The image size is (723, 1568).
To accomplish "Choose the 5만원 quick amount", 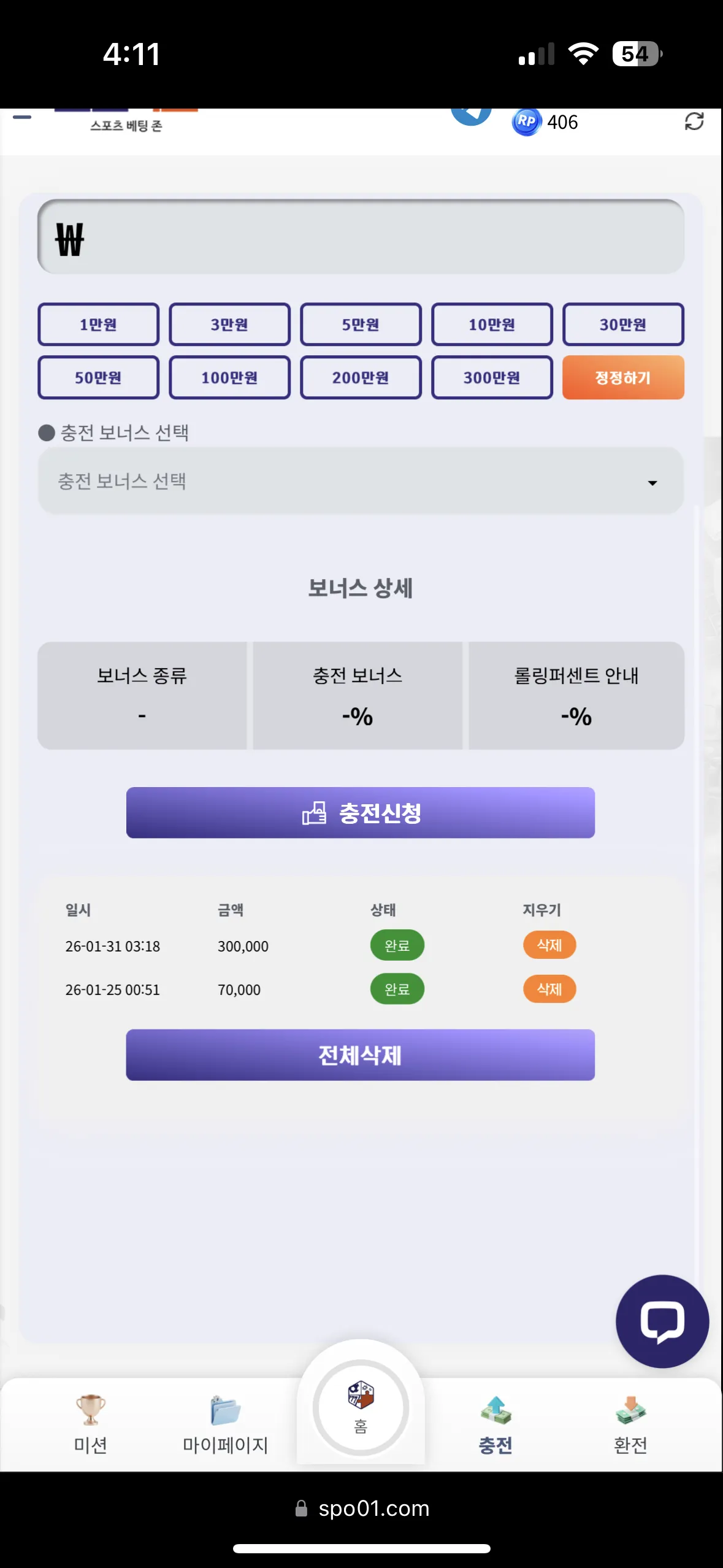I will pyautogui.click(x=361, y=325).
